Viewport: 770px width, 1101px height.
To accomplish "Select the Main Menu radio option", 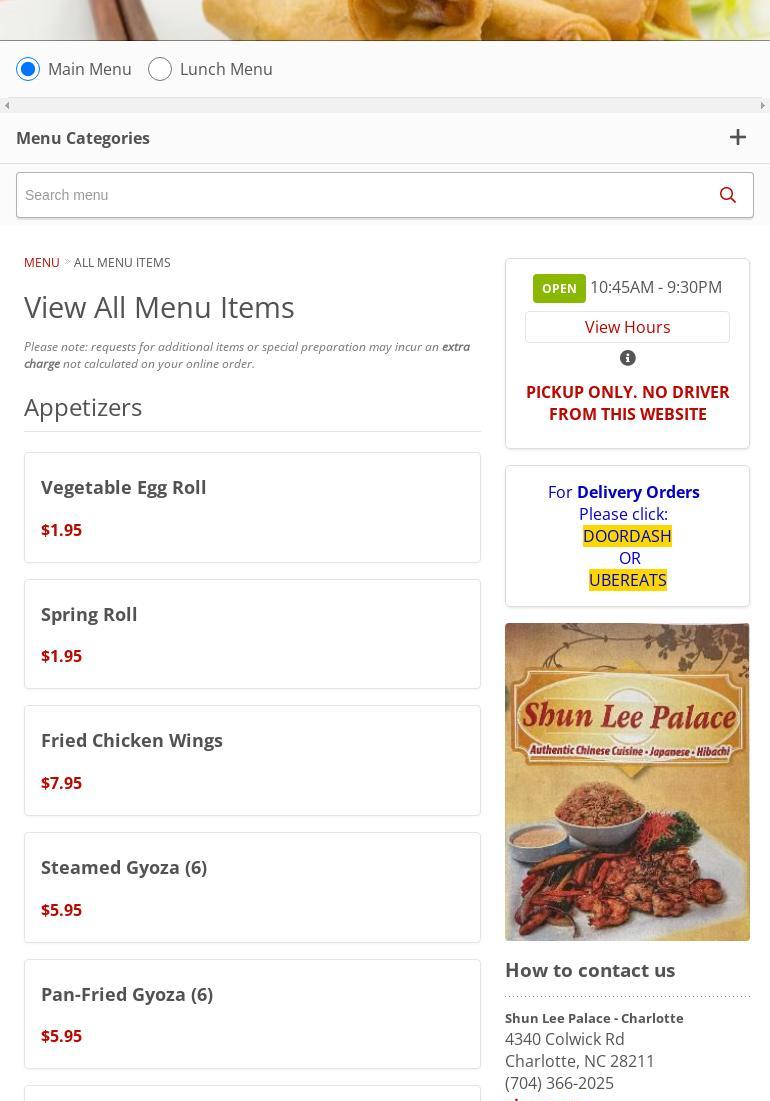I will pyautogui.click(x=28, y=69).
